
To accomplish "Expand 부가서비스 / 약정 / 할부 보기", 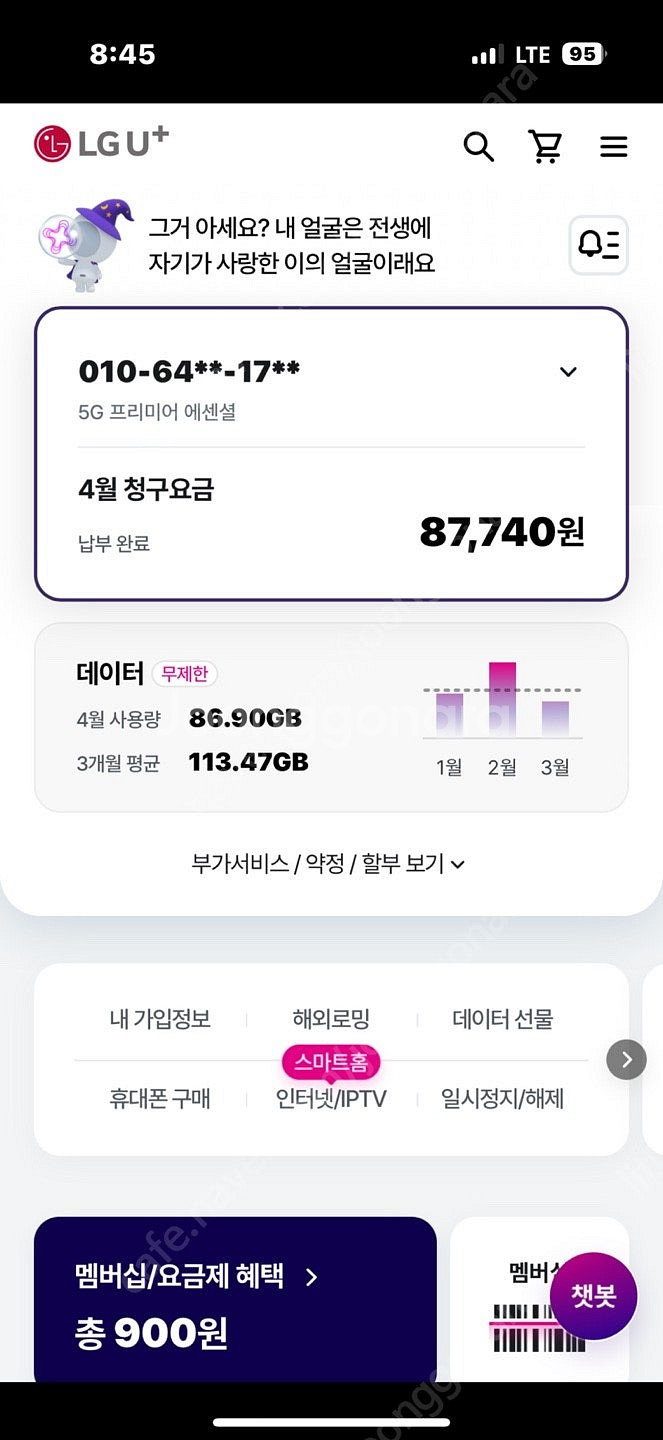I will point(328,863).
